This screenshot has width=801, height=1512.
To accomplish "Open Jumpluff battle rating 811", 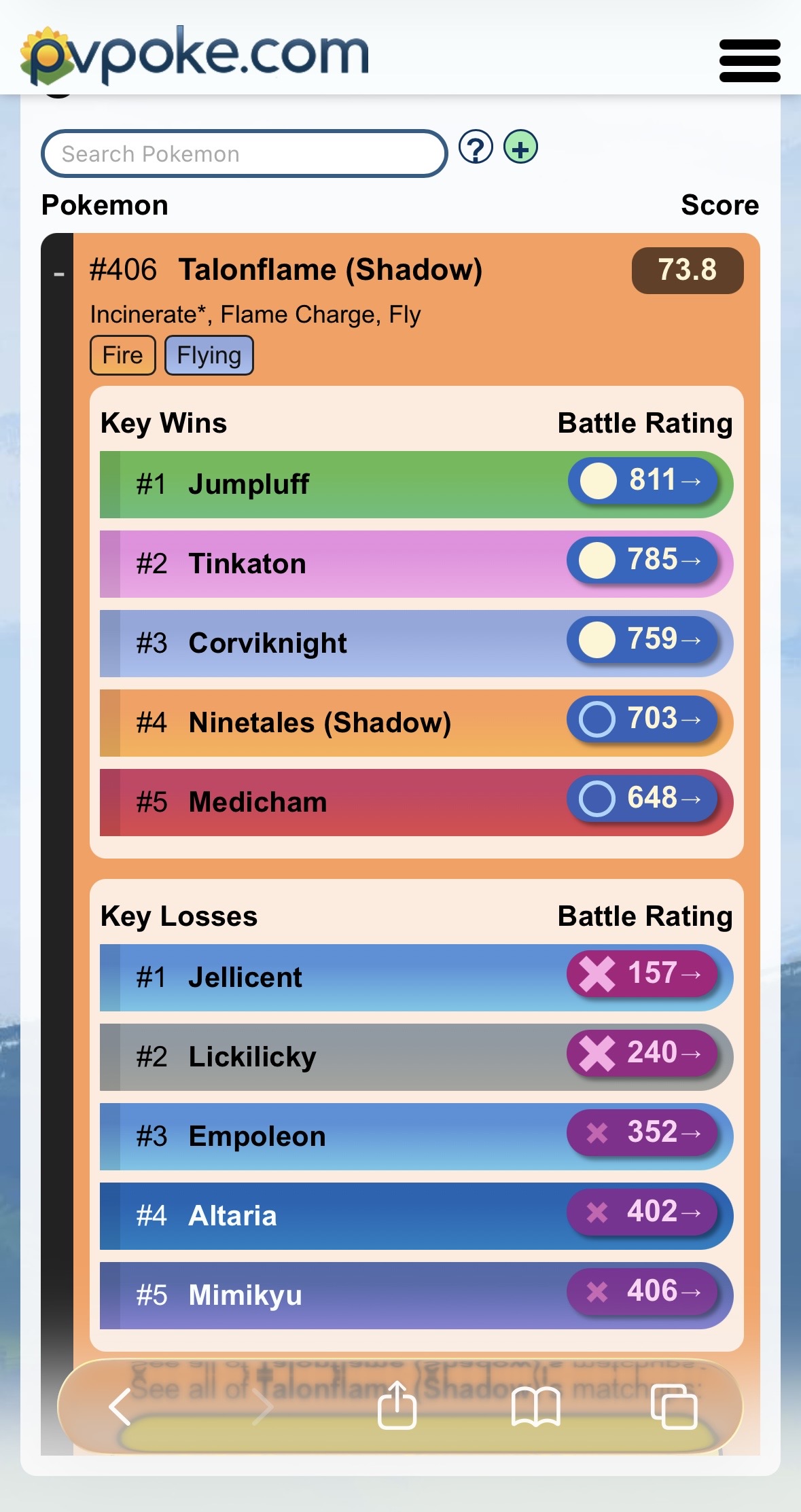I will [643, 480].
